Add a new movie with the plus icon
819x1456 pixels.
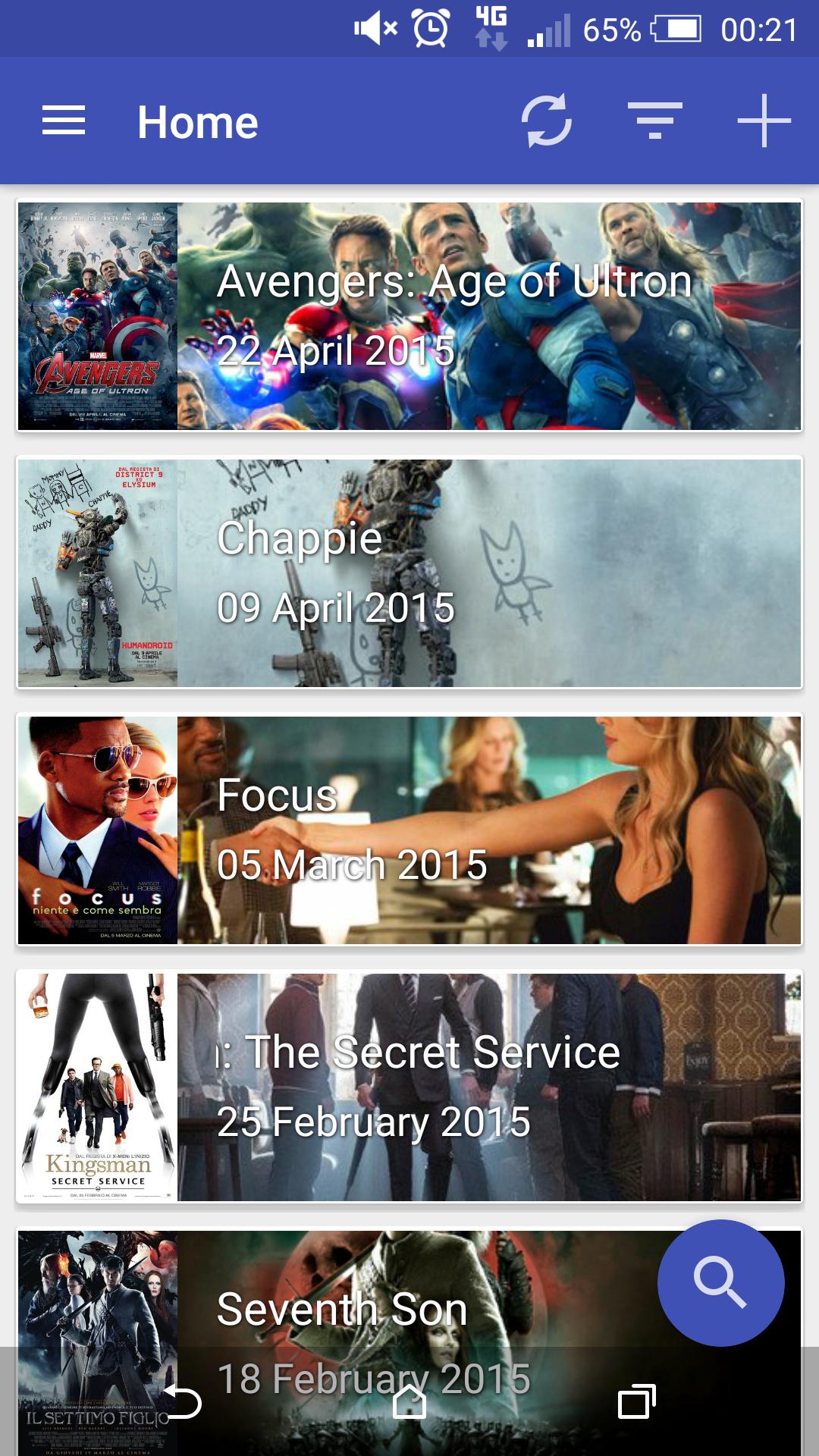763,121
